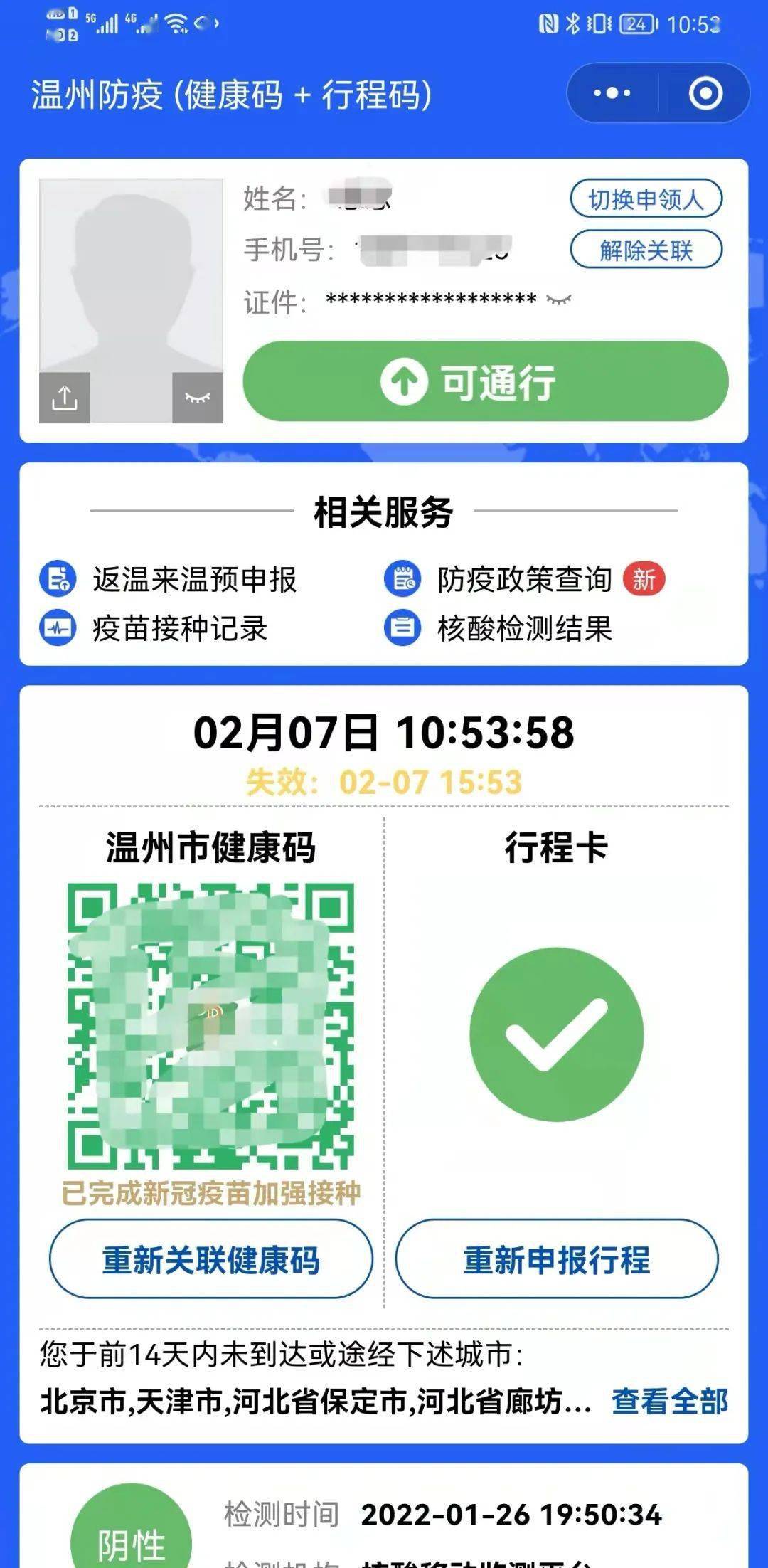
Task: Tap the 切换申领人 option to switch person
Action: click(647, 199)
